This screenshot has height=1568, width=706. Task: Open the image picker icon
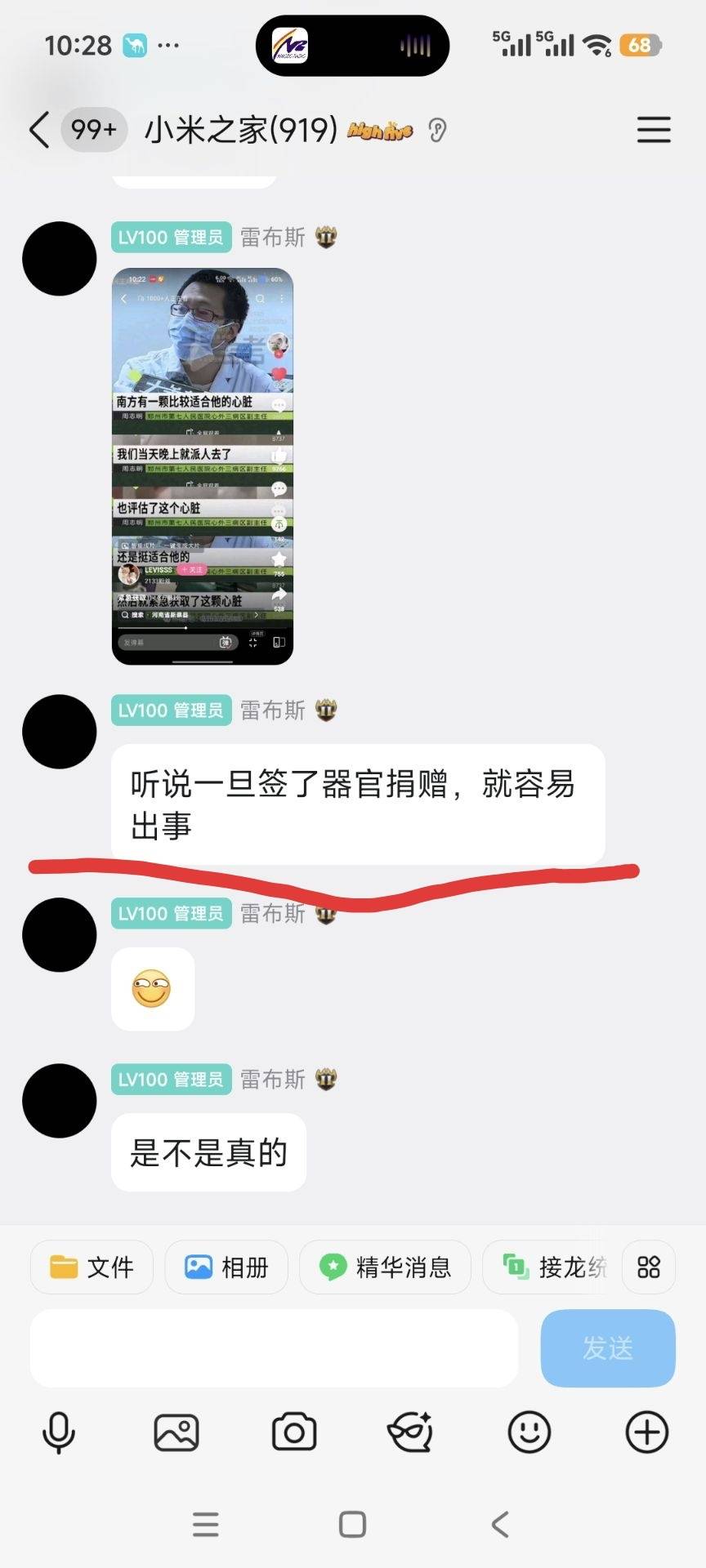click(x=176, y=1432)
